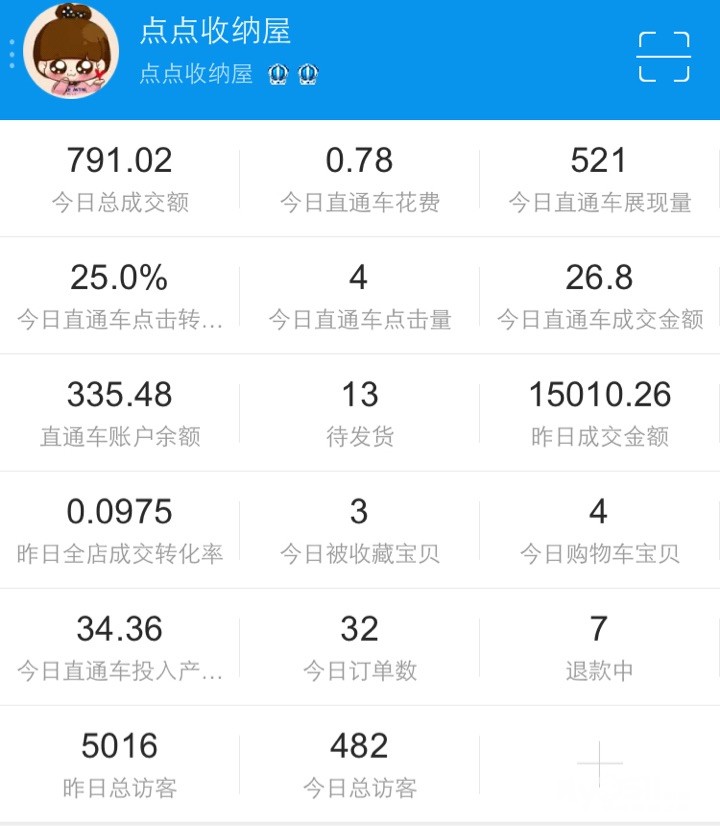Open 昨日成交金额 tile
Screen dimensions: 720x826
tap(599, 412)
